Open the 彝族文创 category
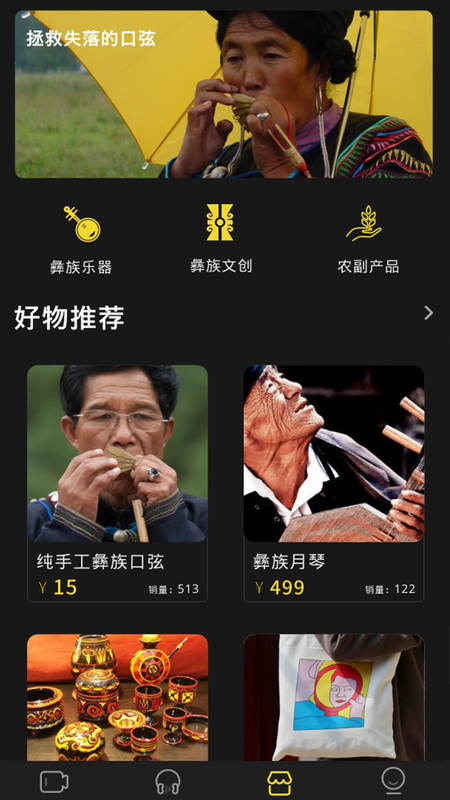Viewport: 450px width, 800px height. (x=220, y=239)
